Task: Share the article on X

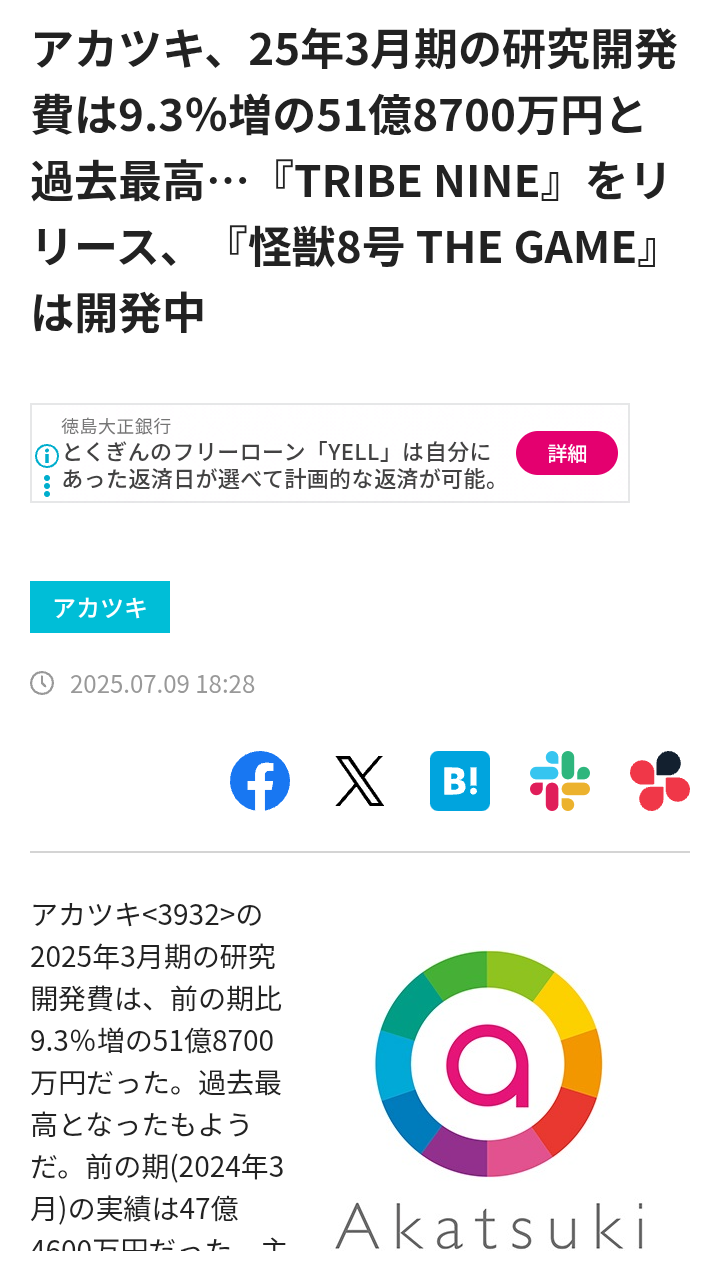Action: [360, 781]
